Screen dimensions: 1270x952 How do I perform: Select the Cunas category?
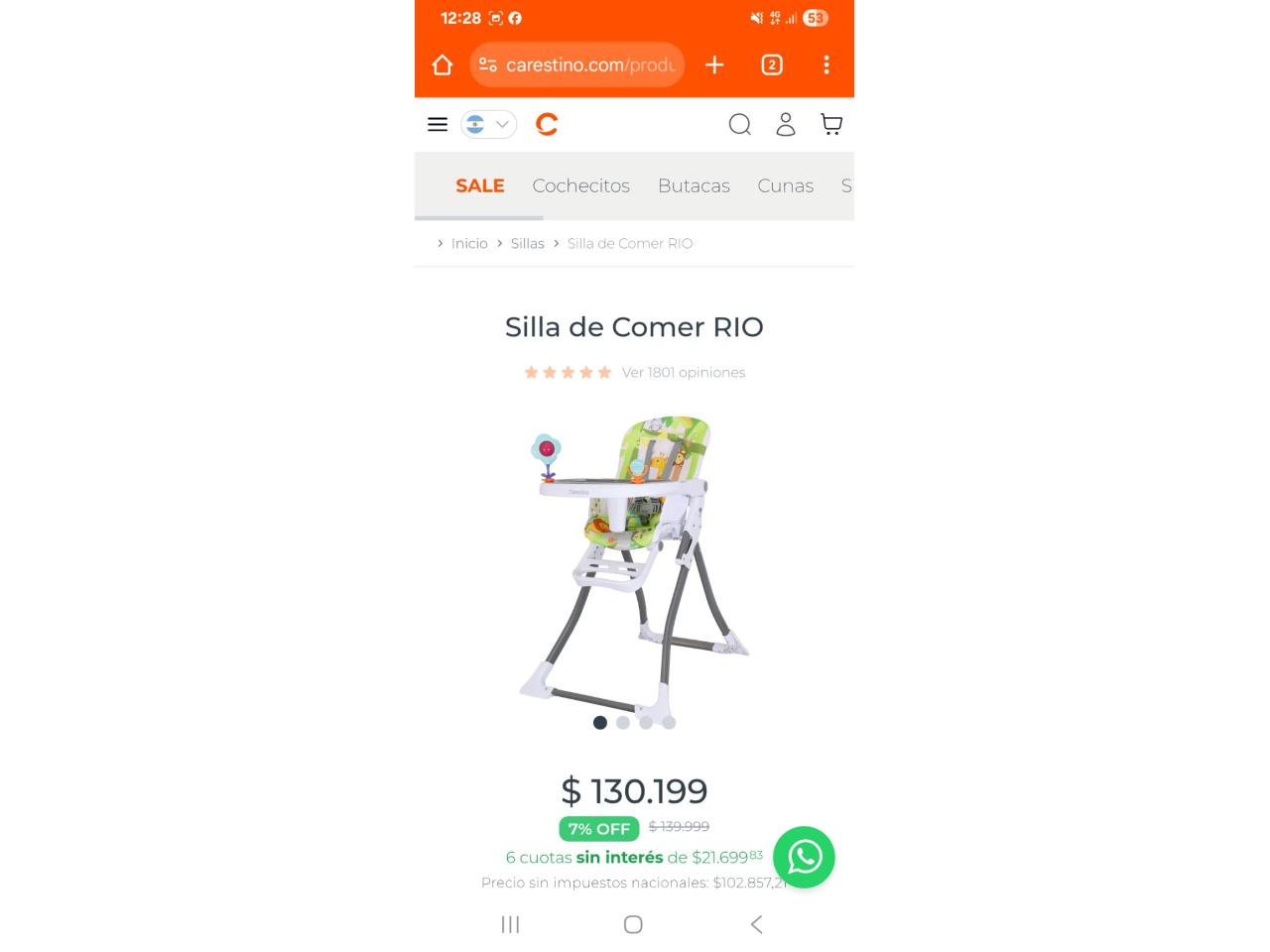(x=785, y=185)
